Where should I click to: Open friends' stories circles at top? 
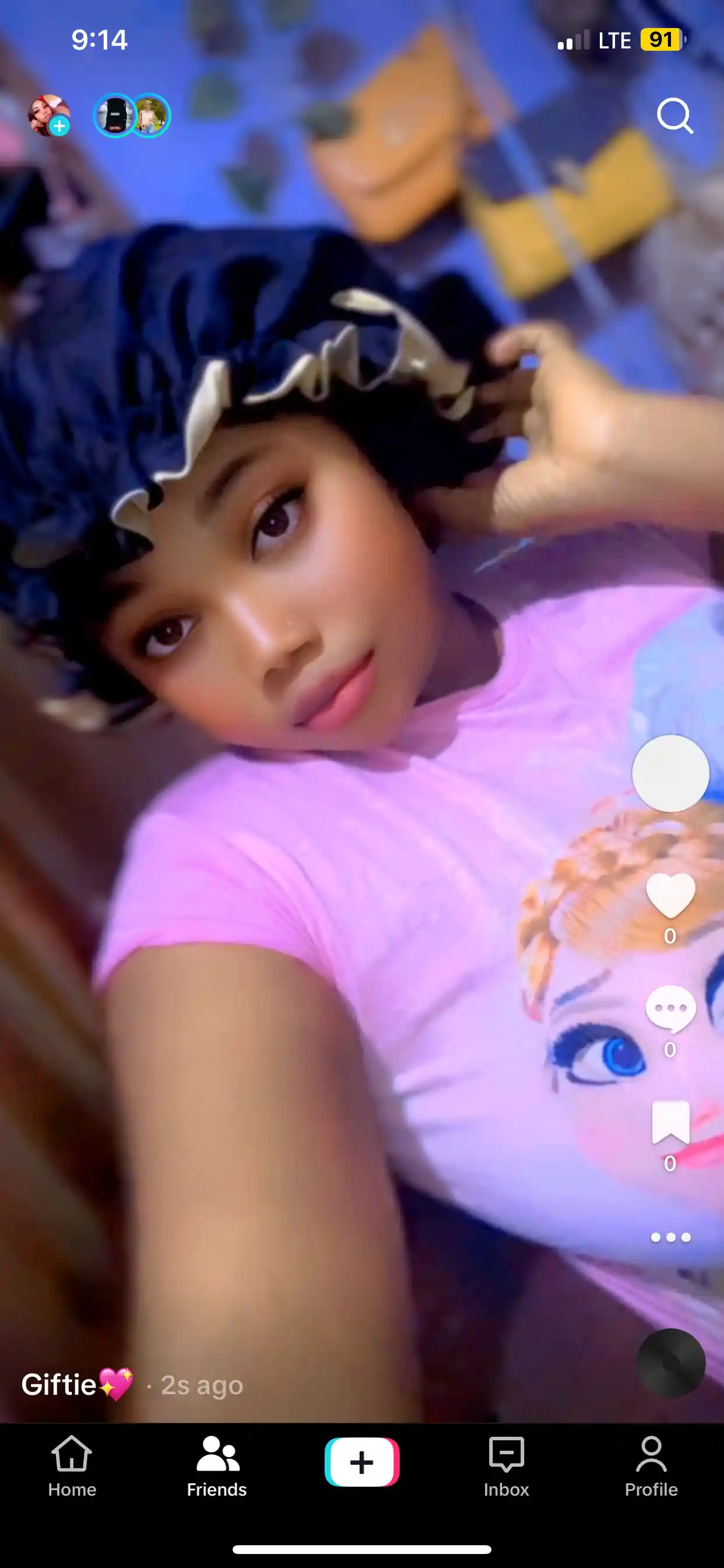[131, 115]
